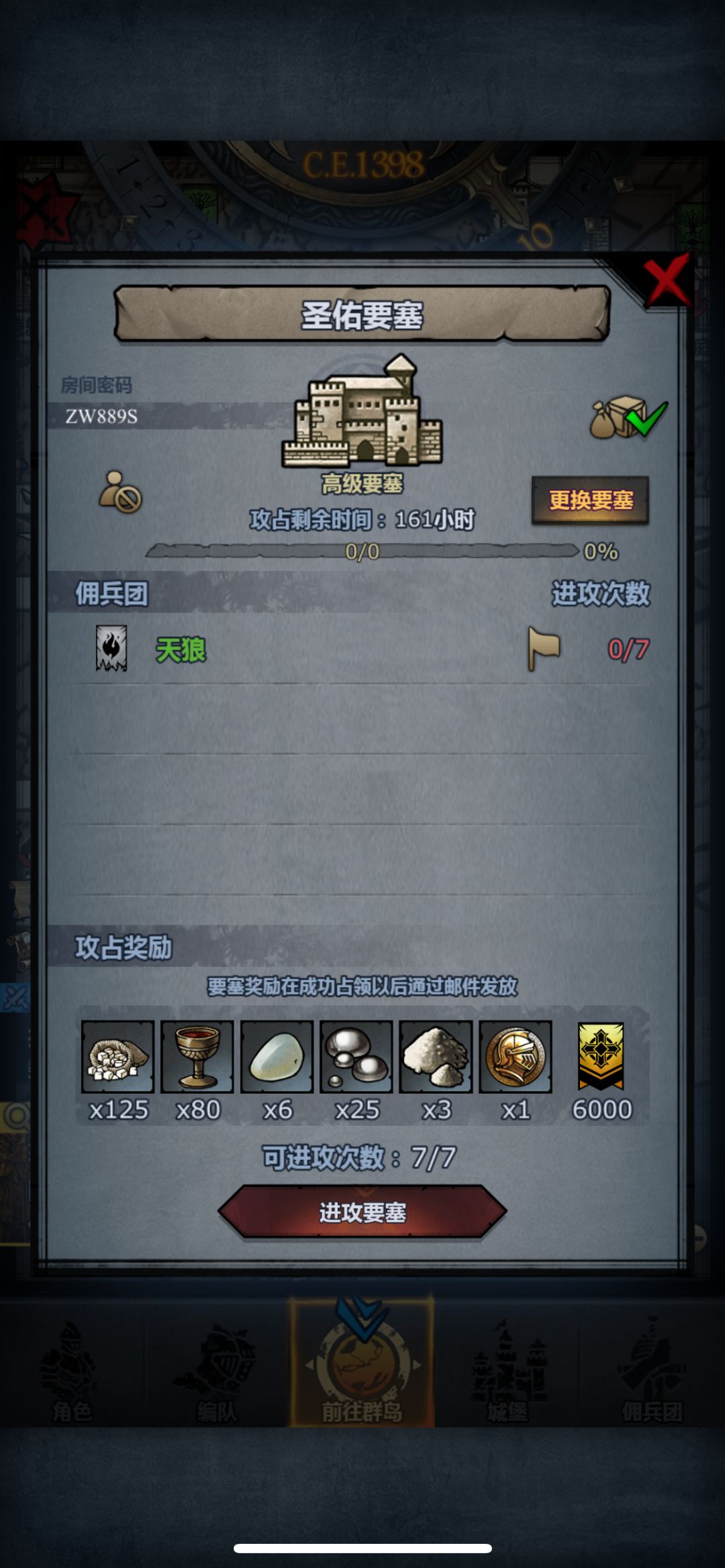The image size is (725, 1568).
Task: Tap the supplies icon with green checkmark
Action: [x=628, y=417]
